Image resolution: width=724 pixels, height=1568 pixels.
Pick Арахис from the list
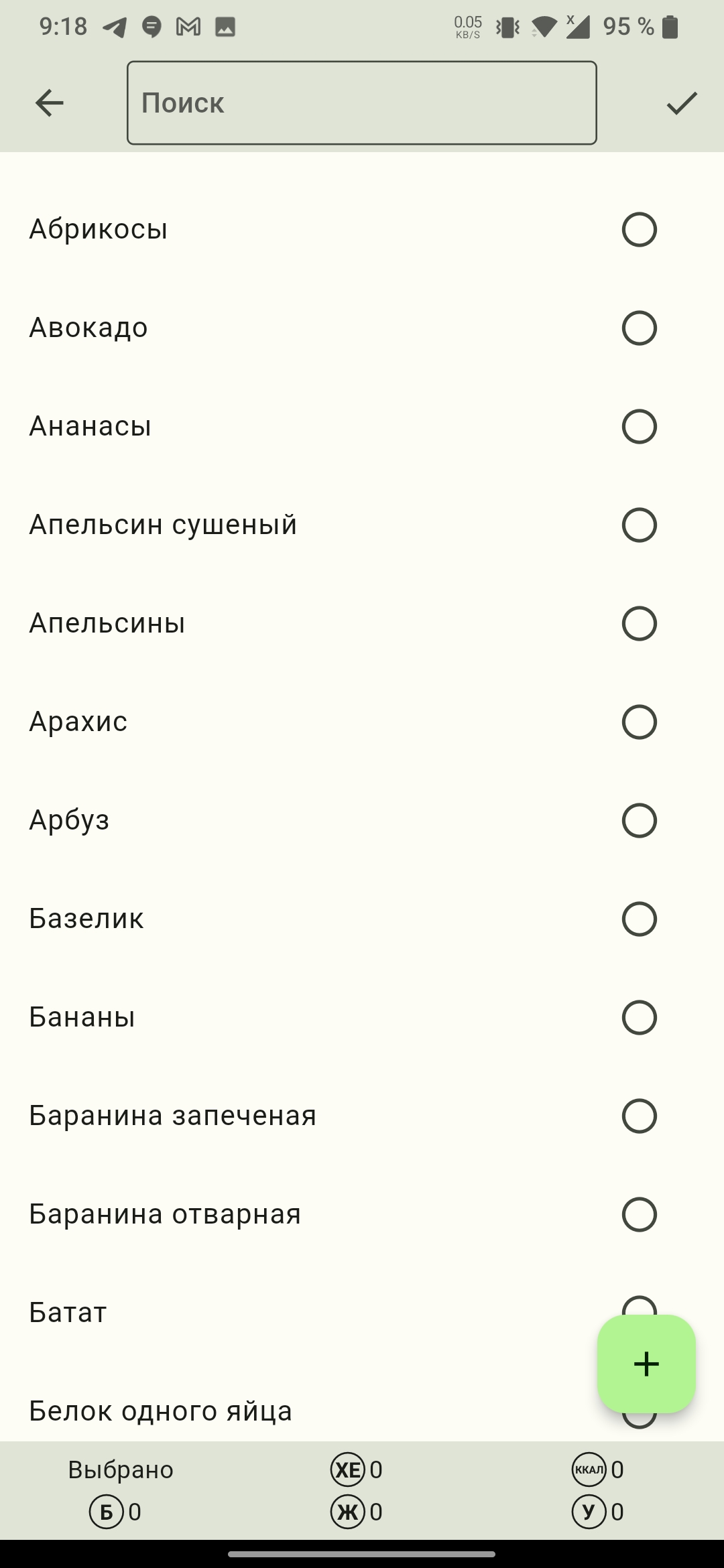pos(639,722)
